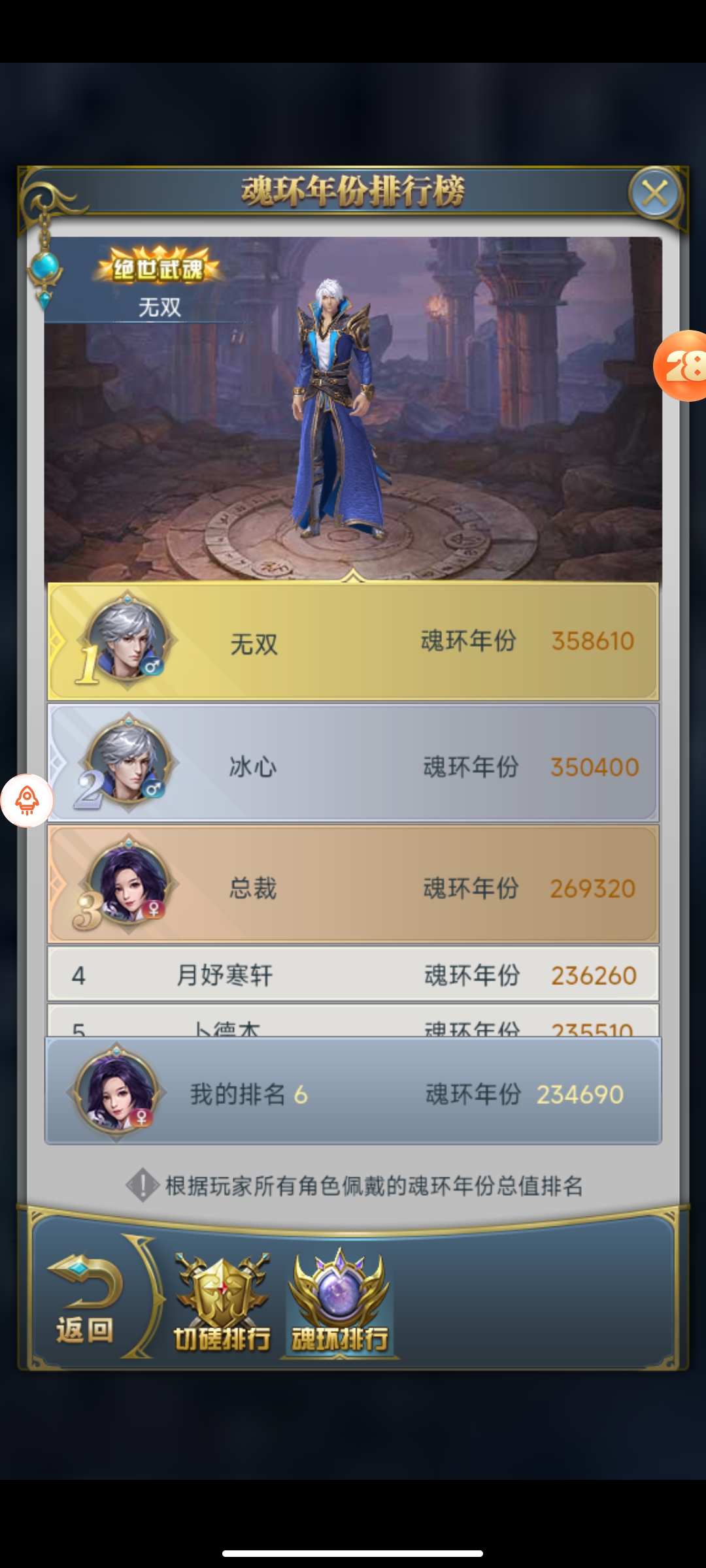
Task: Tap the floating rocket assistant icon
Action: point(27,800)
